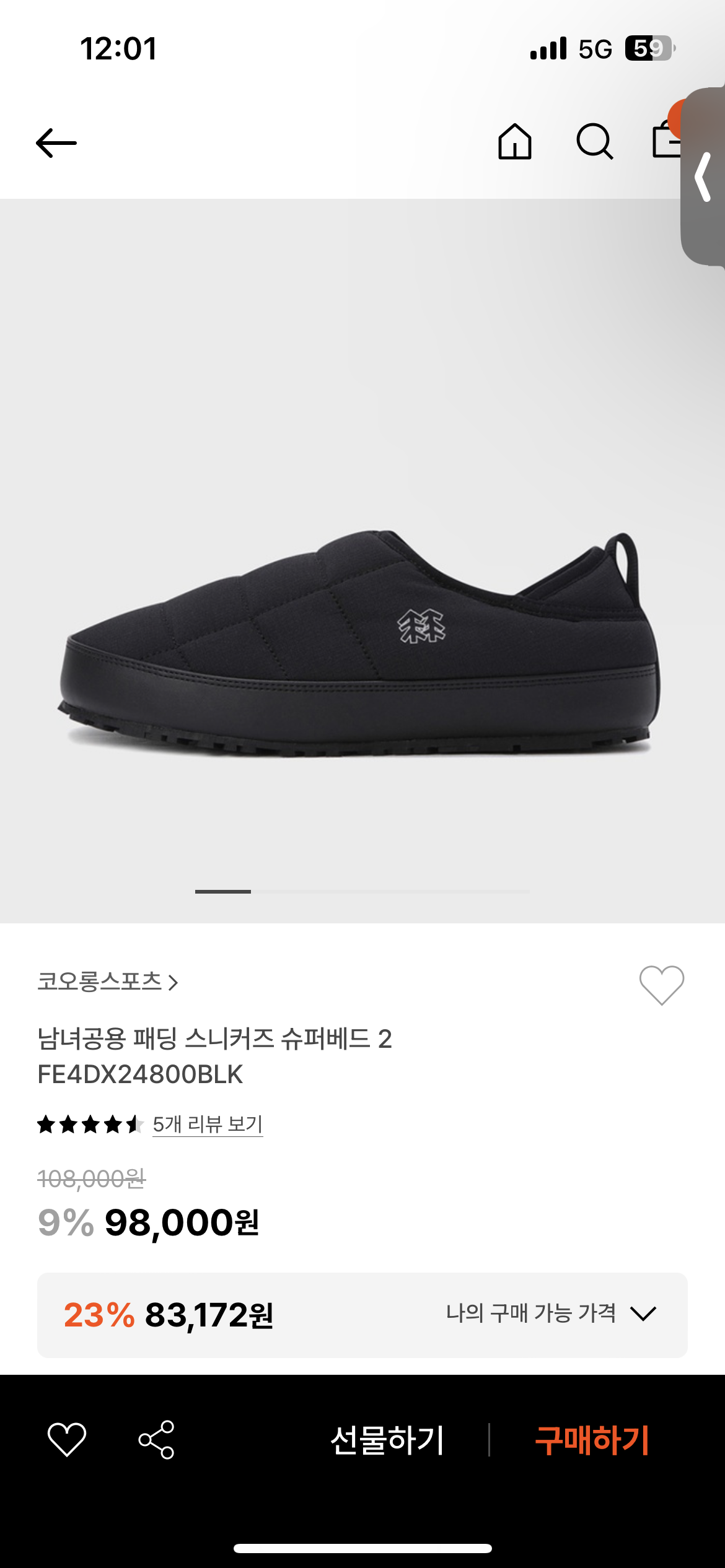Open search with the magnifier icon
725x1568 pixels.
(x=595, y=142)
